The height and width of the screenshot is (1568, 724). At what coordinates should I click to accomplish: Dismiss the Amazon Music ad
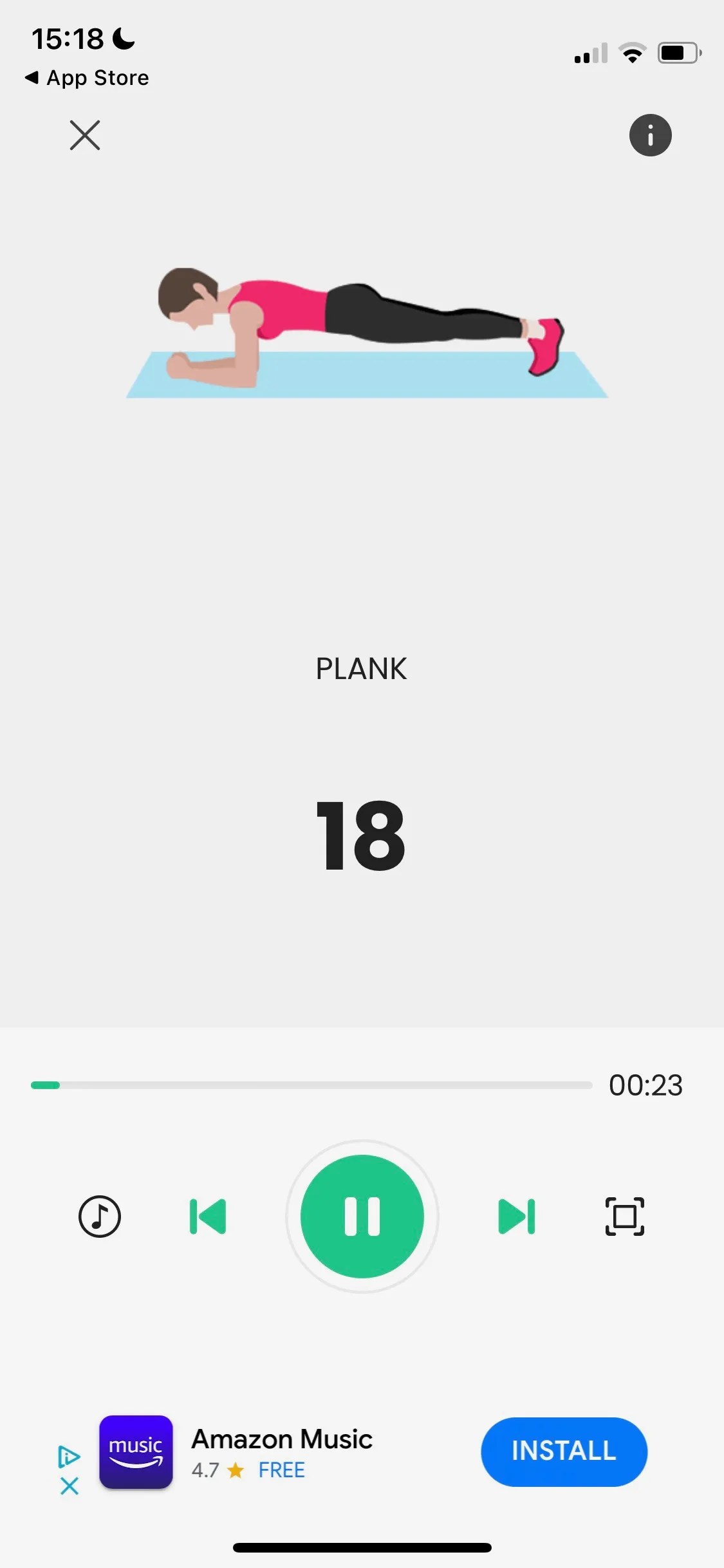70,1486
